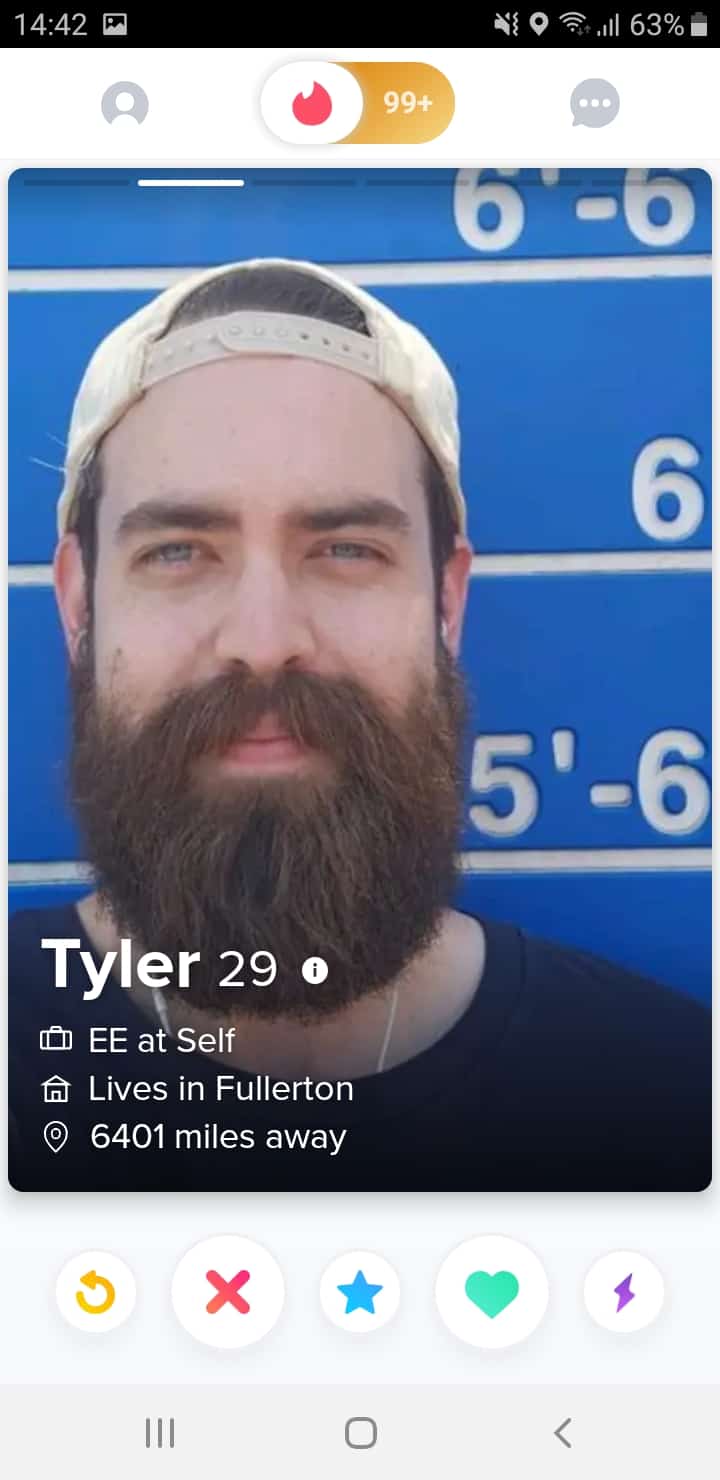Open Tyler's profile info button

pos(315,970)
